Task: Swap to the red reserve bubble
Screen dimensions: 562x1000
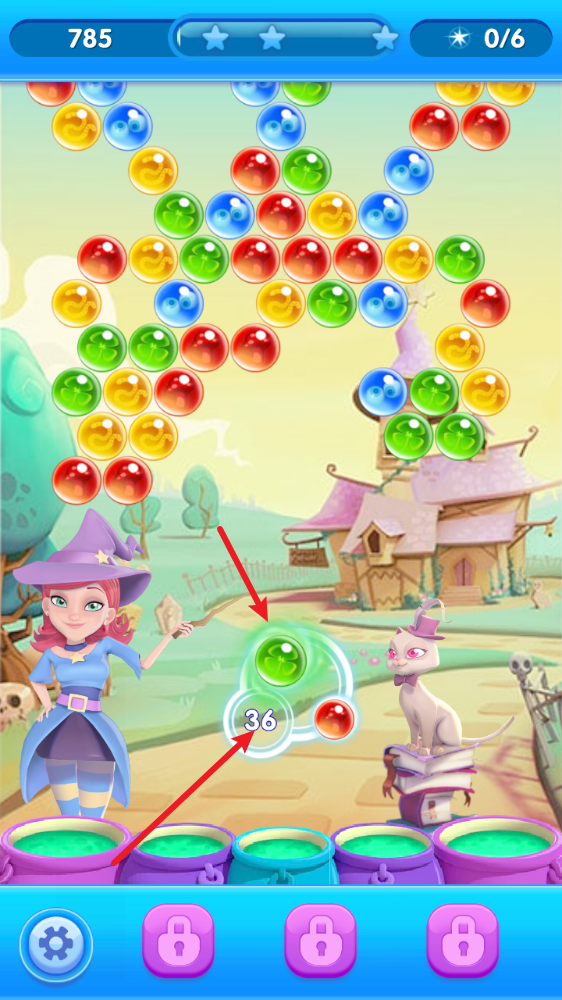Action: (334, 719)
